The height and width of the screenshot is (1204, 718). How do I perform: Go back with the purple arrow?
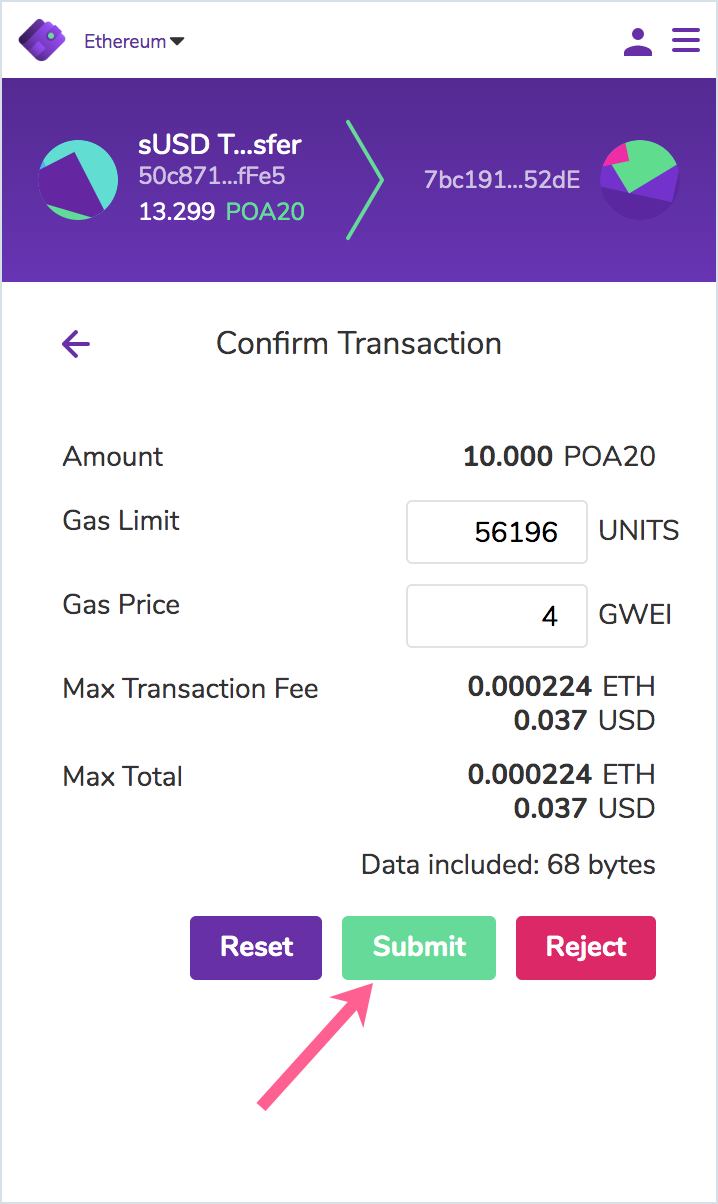(76, 344)
